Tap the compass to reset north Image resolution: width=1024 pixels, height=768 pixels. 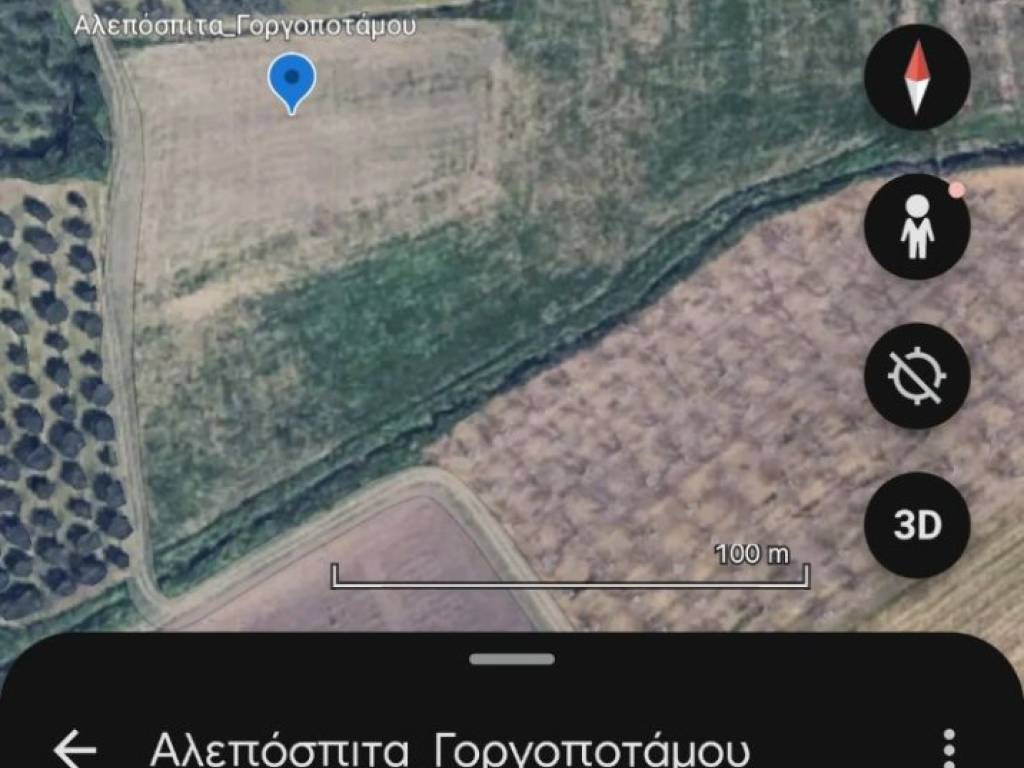point(917,77)
